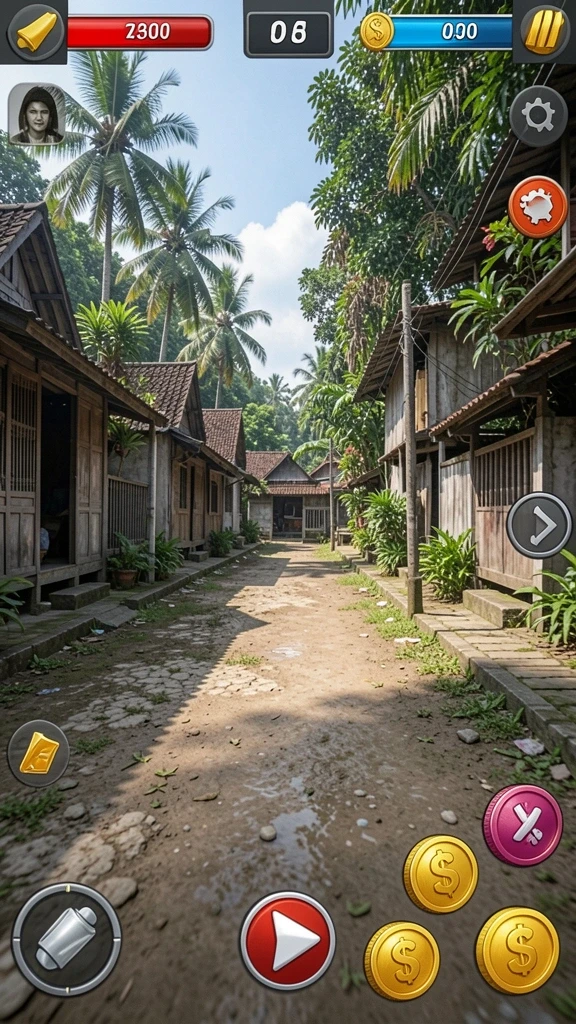Tap the silver canister button
This screenshot has width=576, height=1024.
67,938
